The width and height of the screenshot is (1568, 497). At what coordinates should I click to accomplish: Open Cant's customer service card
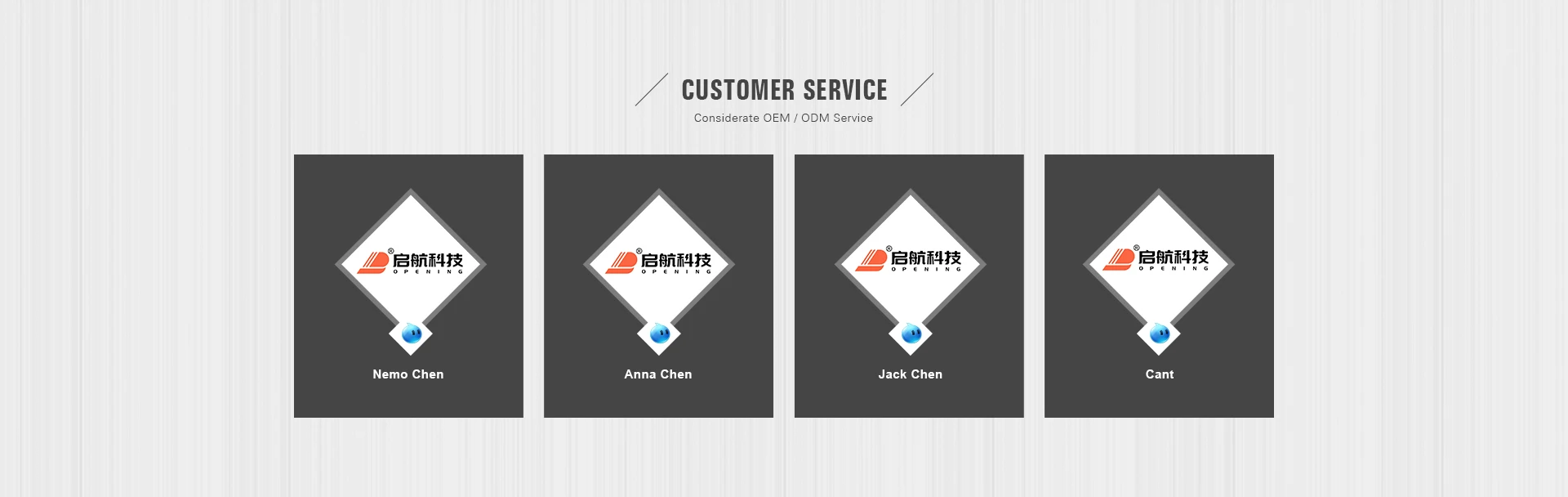pos(1159,286)
